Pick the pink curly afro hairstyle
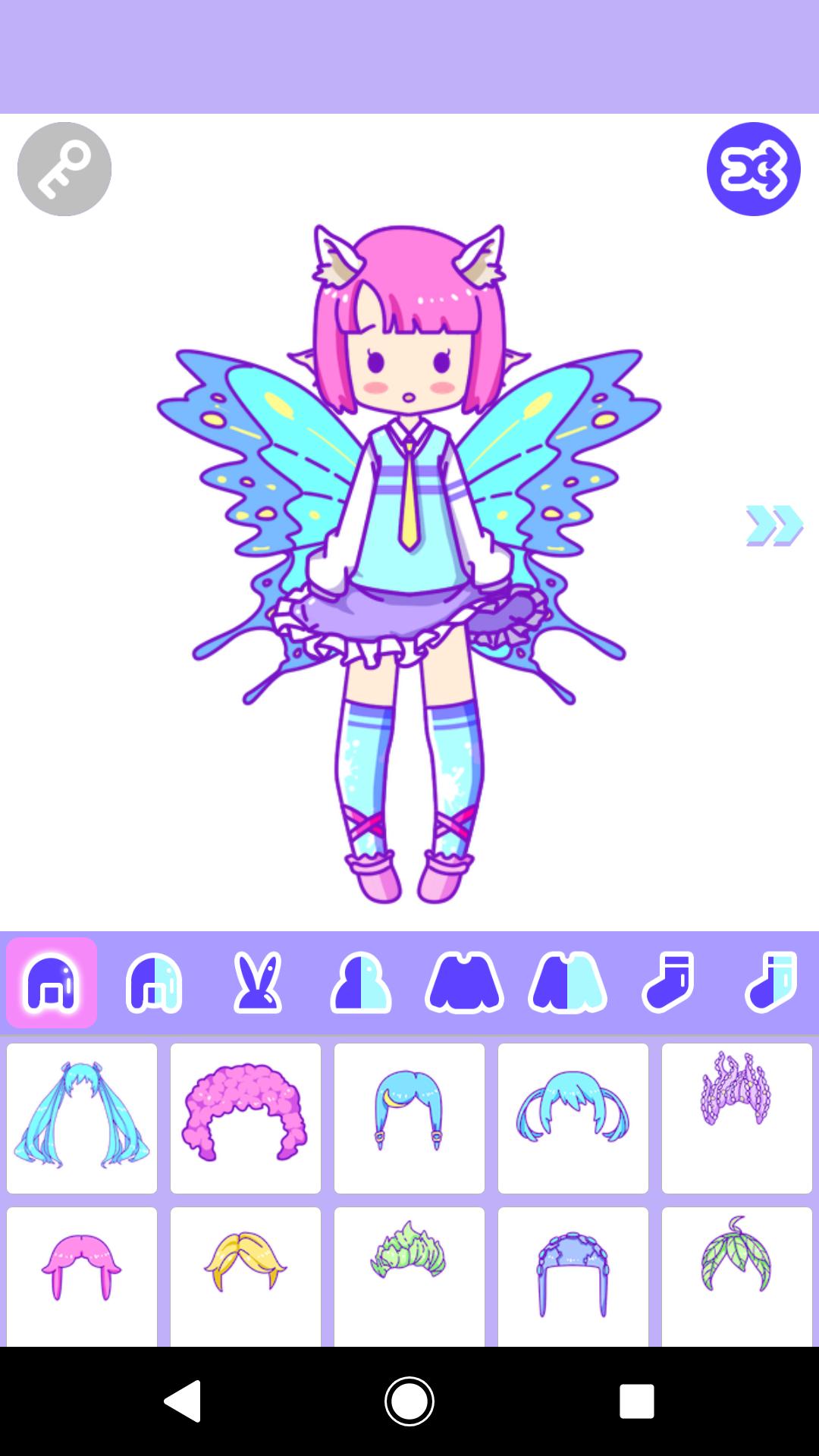819x1456 pixels. (x=246, y=1118)
